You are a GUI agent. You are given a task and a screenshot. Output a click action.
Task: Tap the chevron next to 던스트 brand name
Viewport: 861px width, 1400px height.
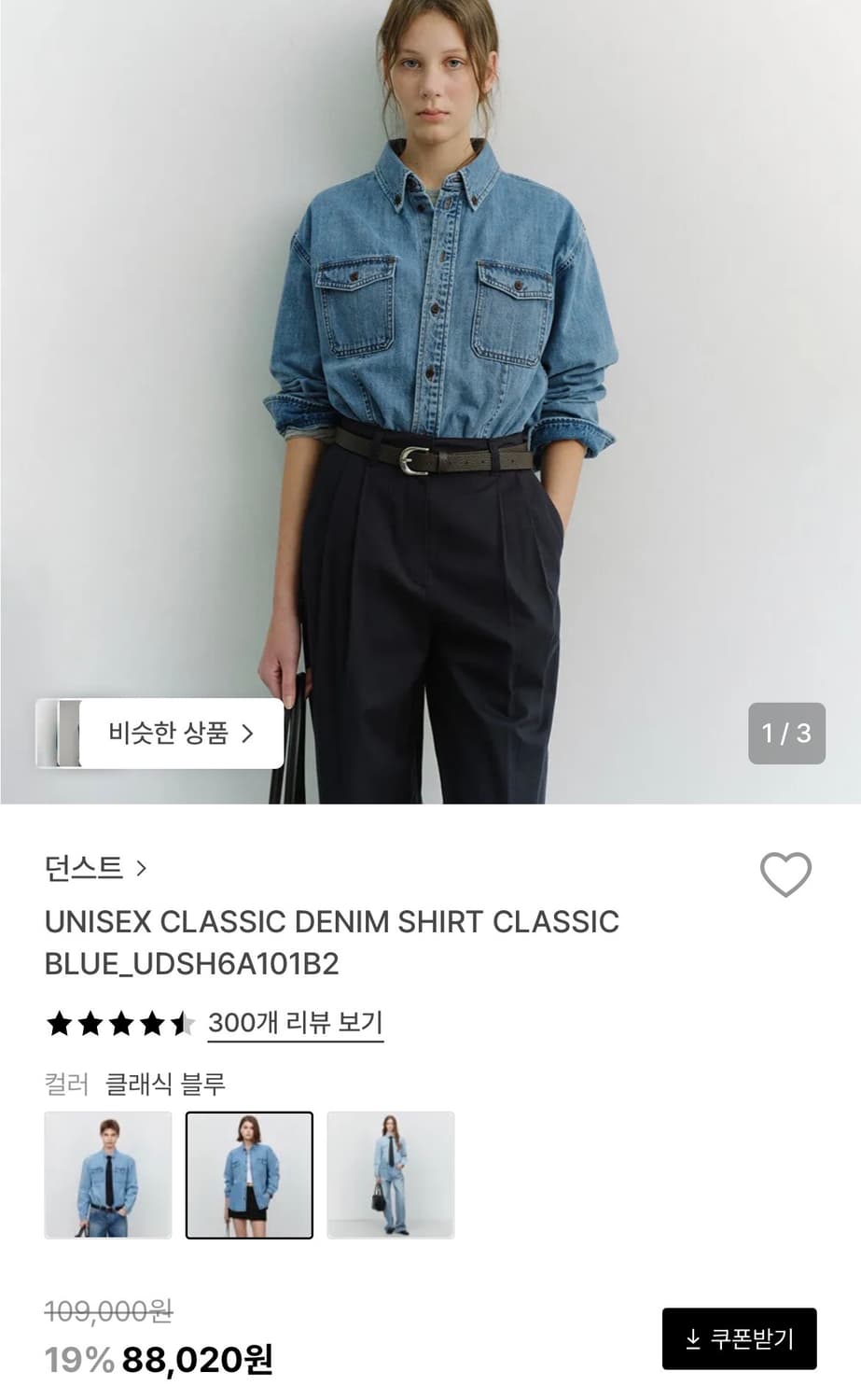(140, 868)
